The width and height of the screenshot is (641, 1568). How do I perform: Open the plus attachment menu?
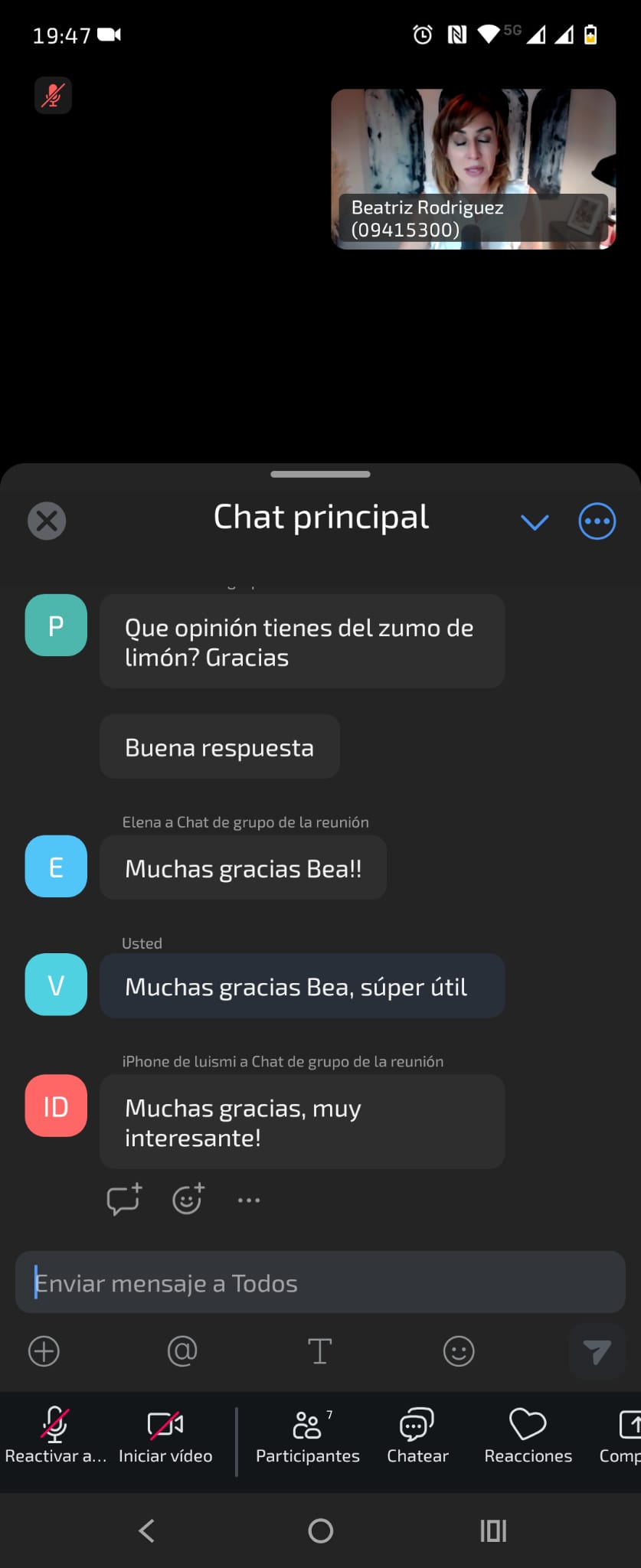point(44,1351)
